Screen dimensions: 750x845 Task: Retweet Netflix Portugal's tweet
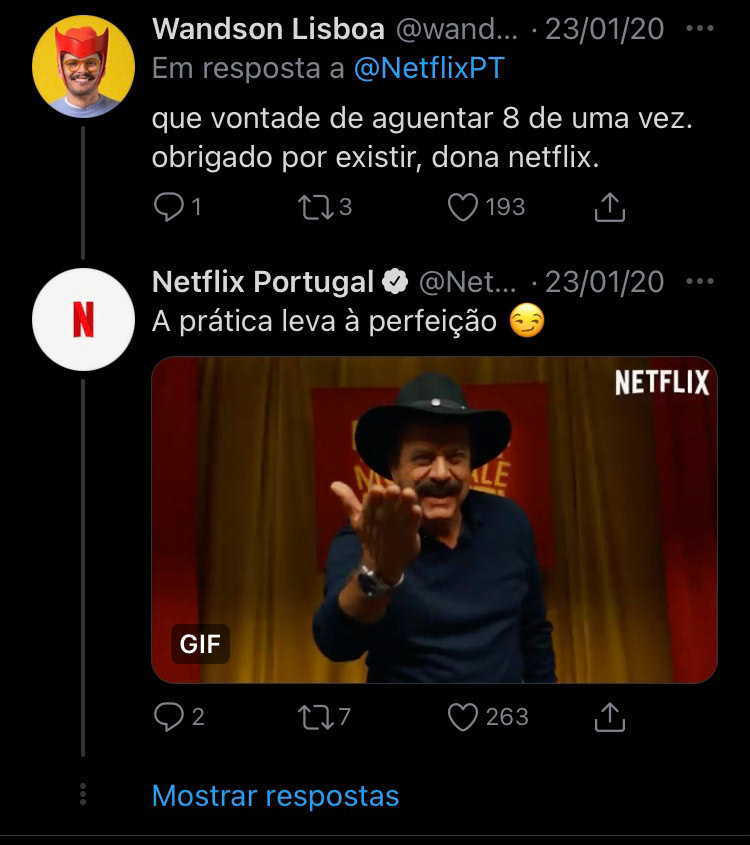312,717
